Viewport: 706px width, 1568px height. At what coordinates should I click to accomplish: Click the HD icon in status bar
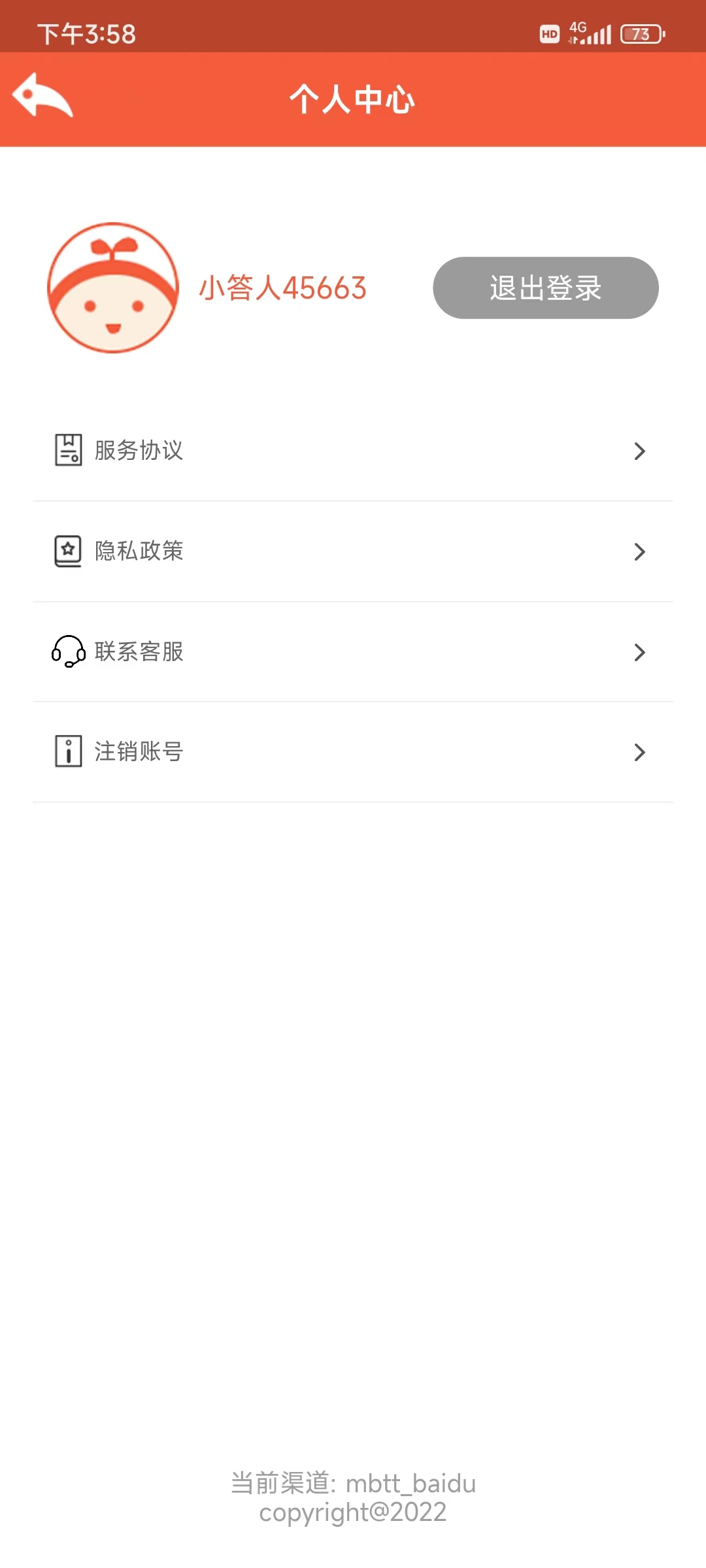point(548,34)
